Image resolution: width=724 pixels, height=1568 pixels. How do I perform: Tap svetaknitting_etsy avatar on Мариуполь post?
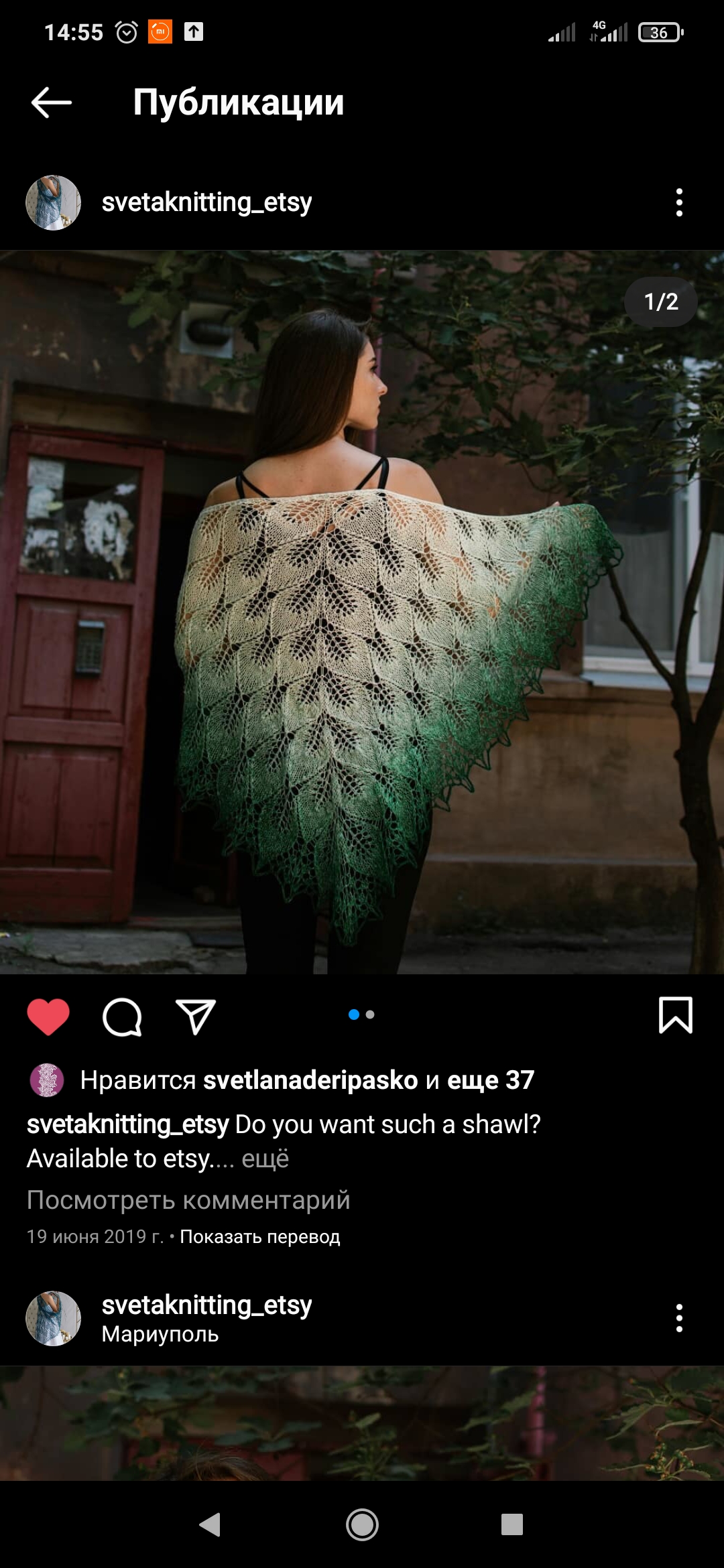coord(53,1318)
